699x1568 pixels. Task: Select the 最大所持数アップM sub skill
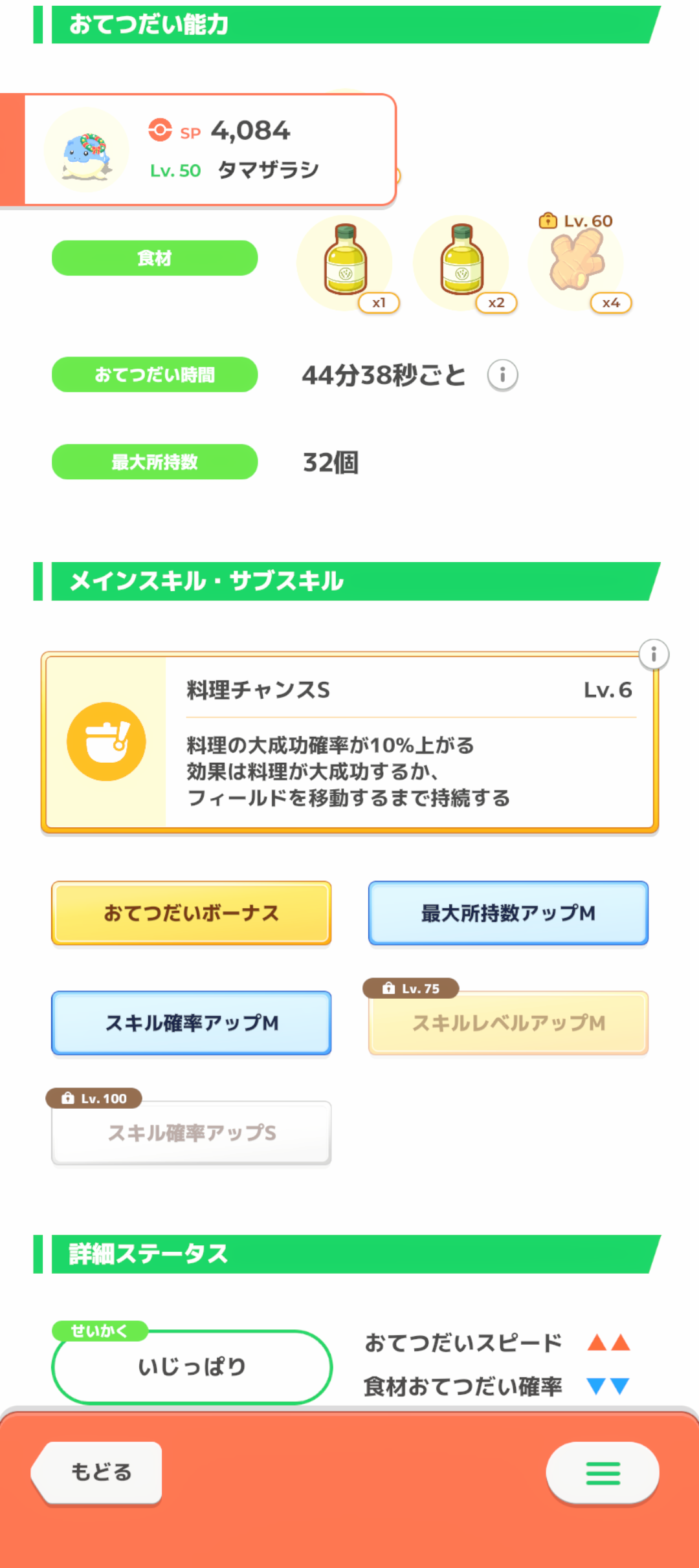(x=508, y=913)
